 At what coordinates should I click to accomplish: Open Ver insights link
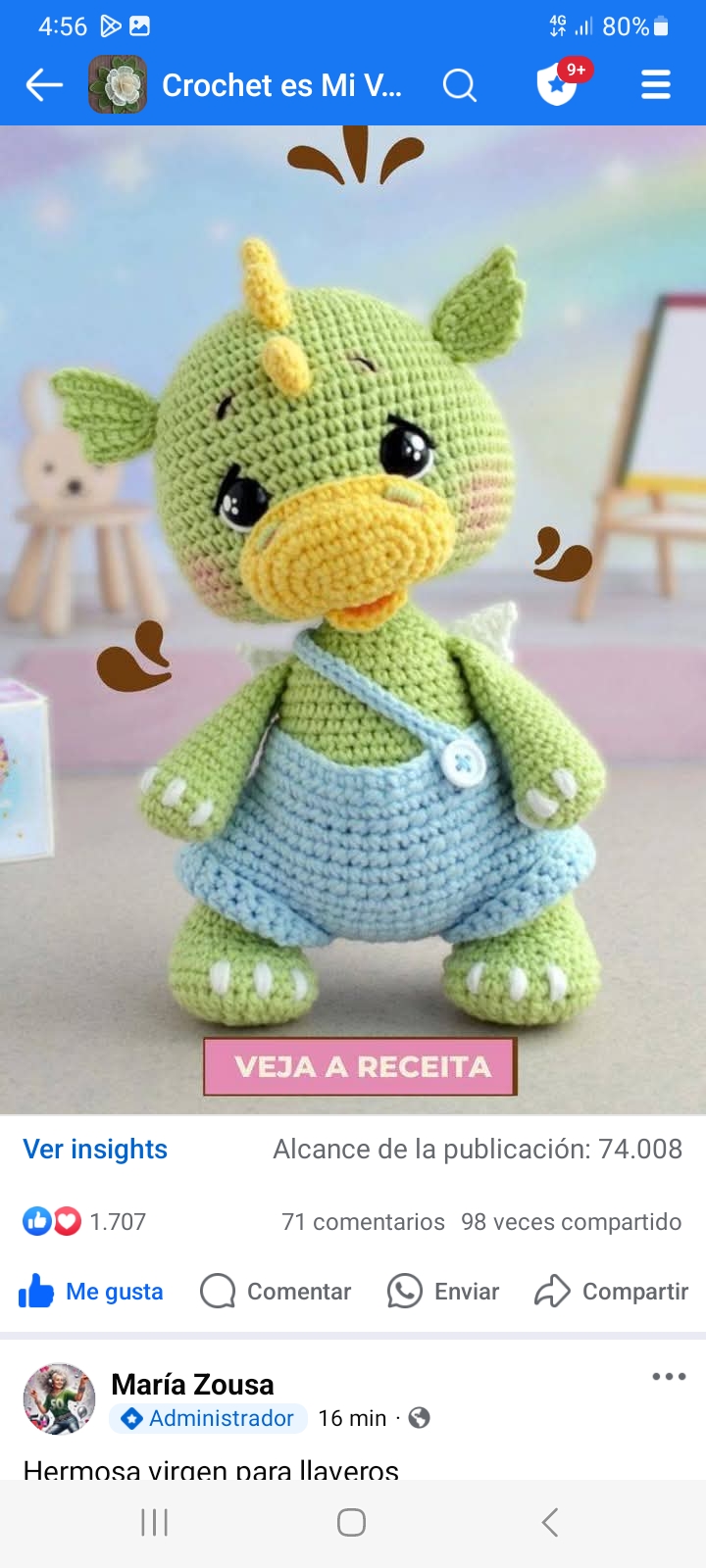pos(95,1149)
